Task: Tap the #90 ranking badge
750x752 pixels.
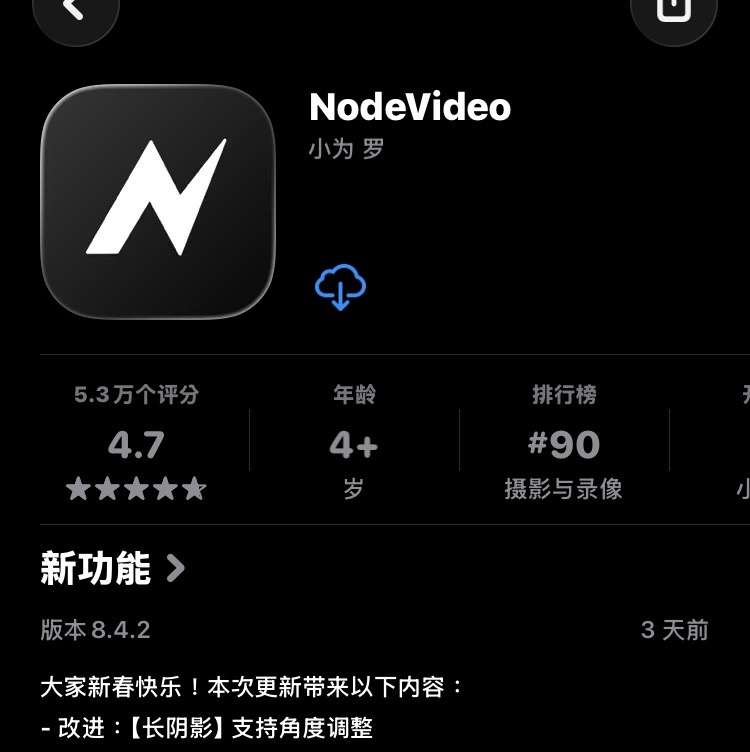Action: pos(563,444)
